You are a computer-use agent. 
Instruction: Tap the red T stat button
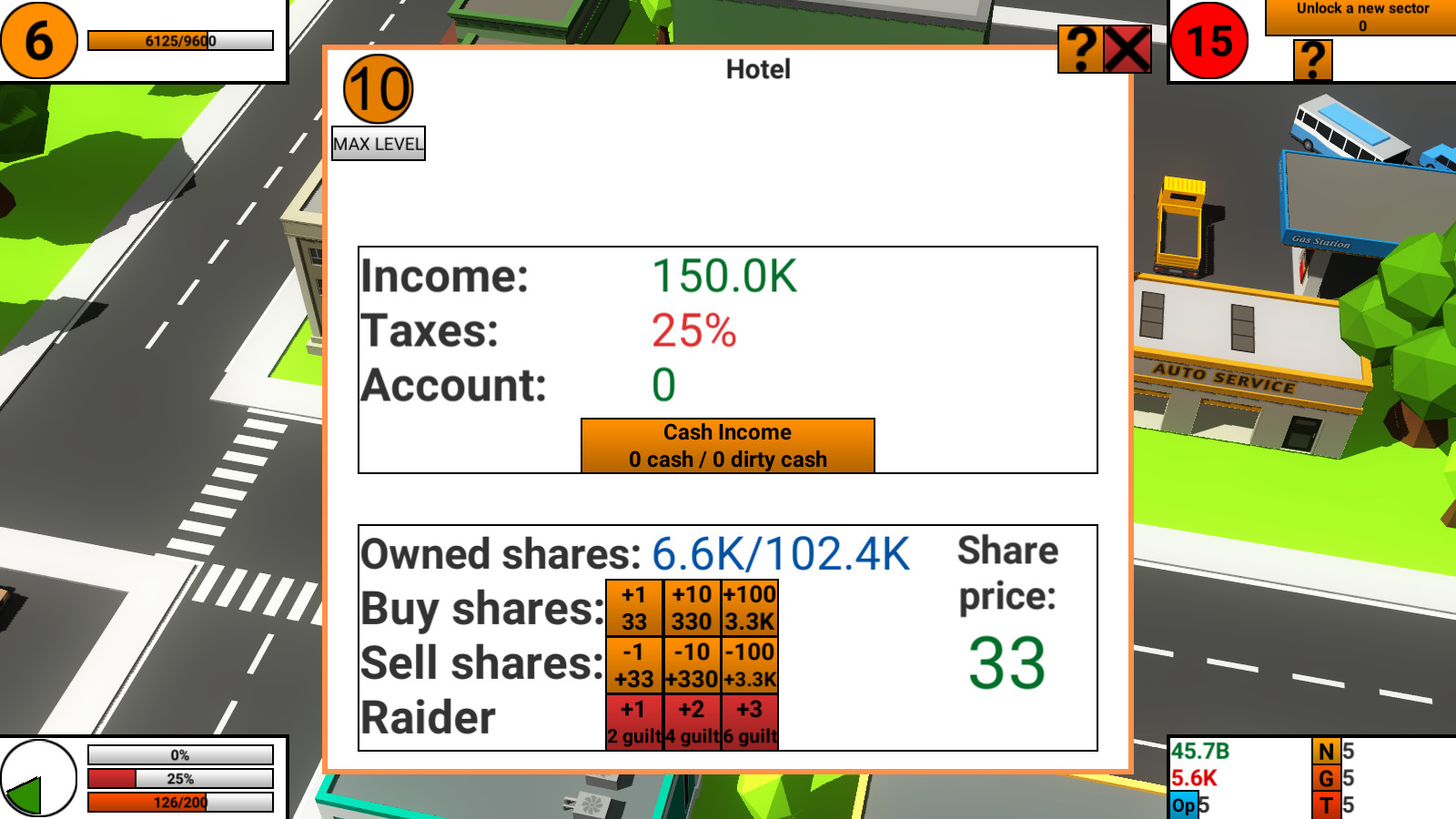[x=1326, y=805]
